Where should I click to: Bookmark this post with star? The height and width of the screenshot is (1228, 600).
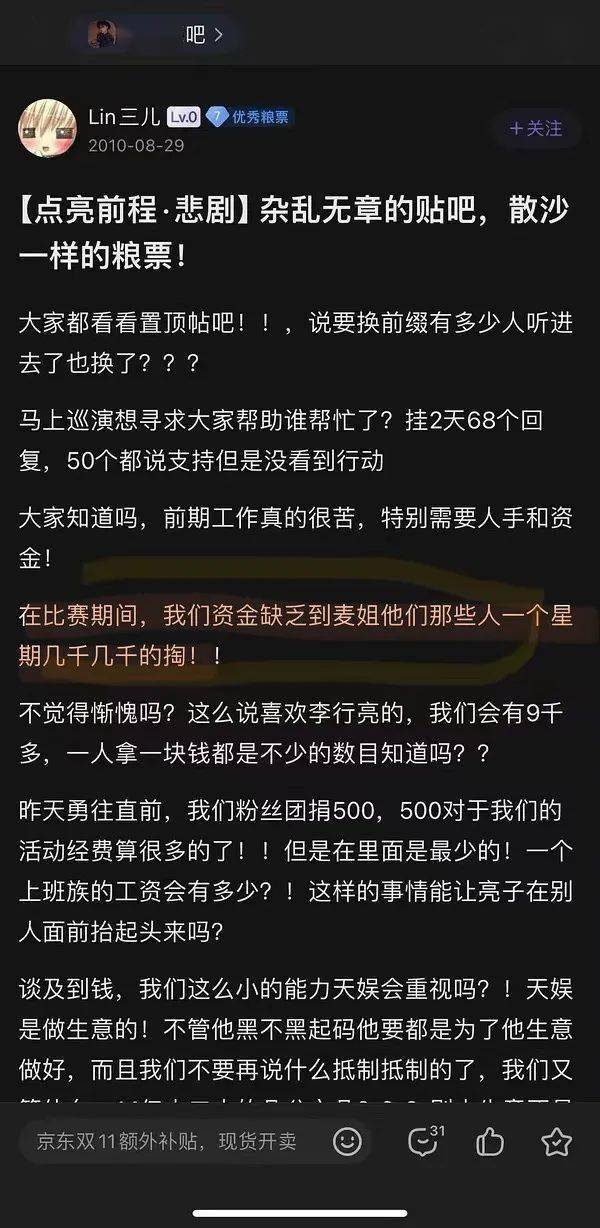pyautogui.click(x=556, y=1141)
